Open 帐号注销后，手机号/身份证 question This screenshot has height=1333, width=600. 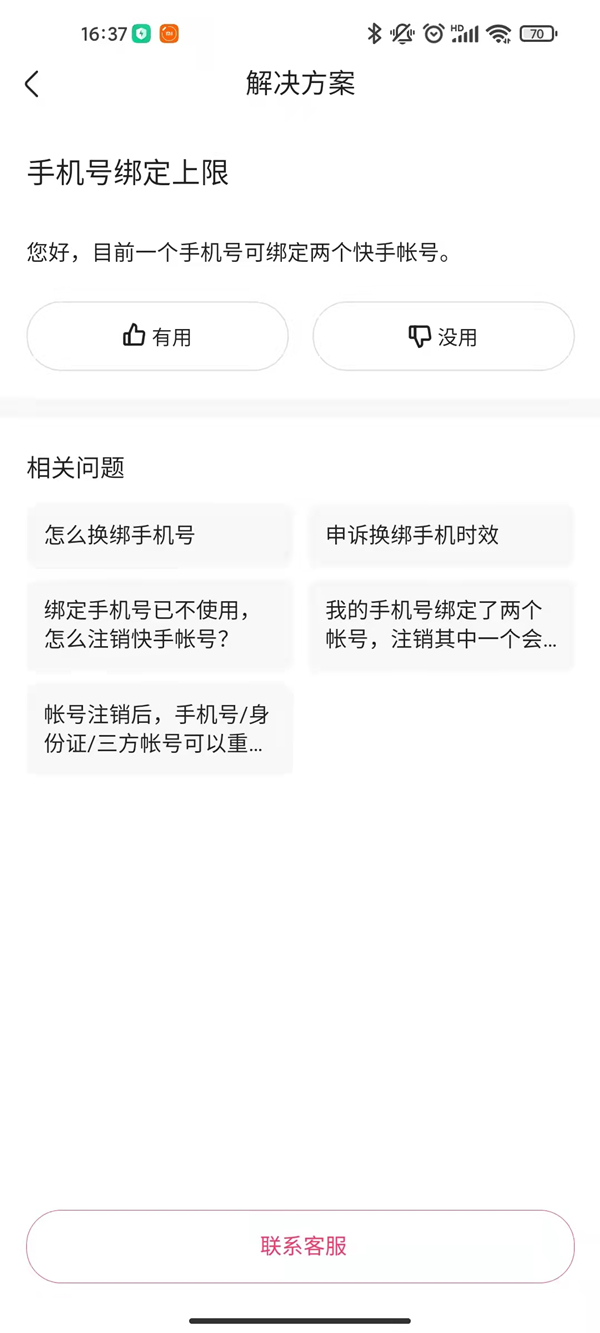159,729
